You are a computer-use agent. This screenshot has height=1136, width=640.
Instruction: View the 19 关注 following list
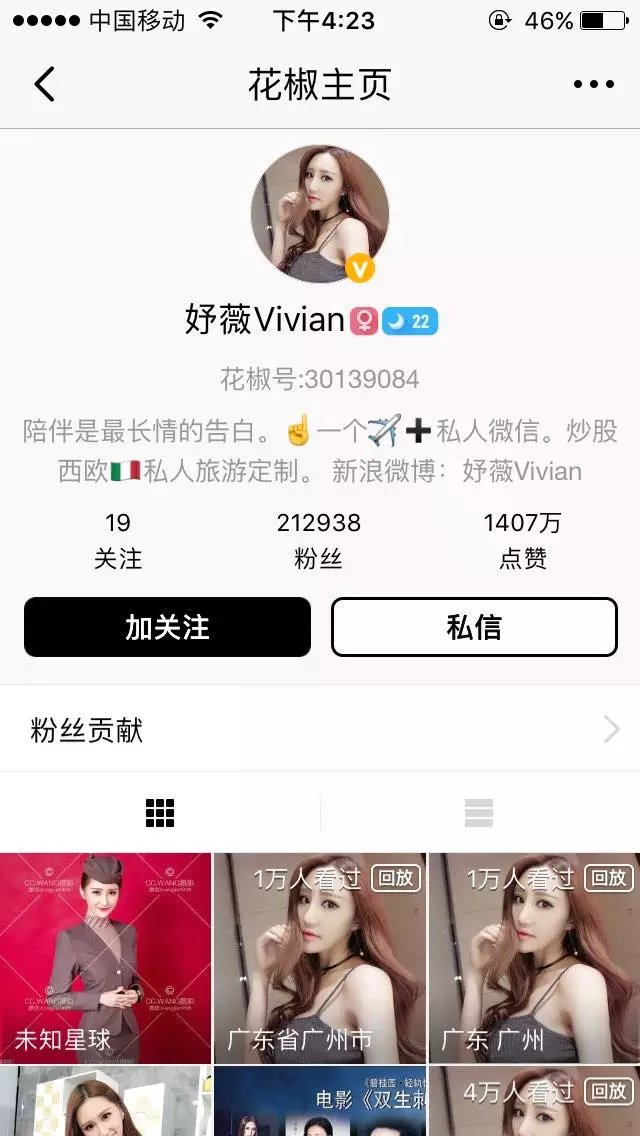[x=117, y=540]
